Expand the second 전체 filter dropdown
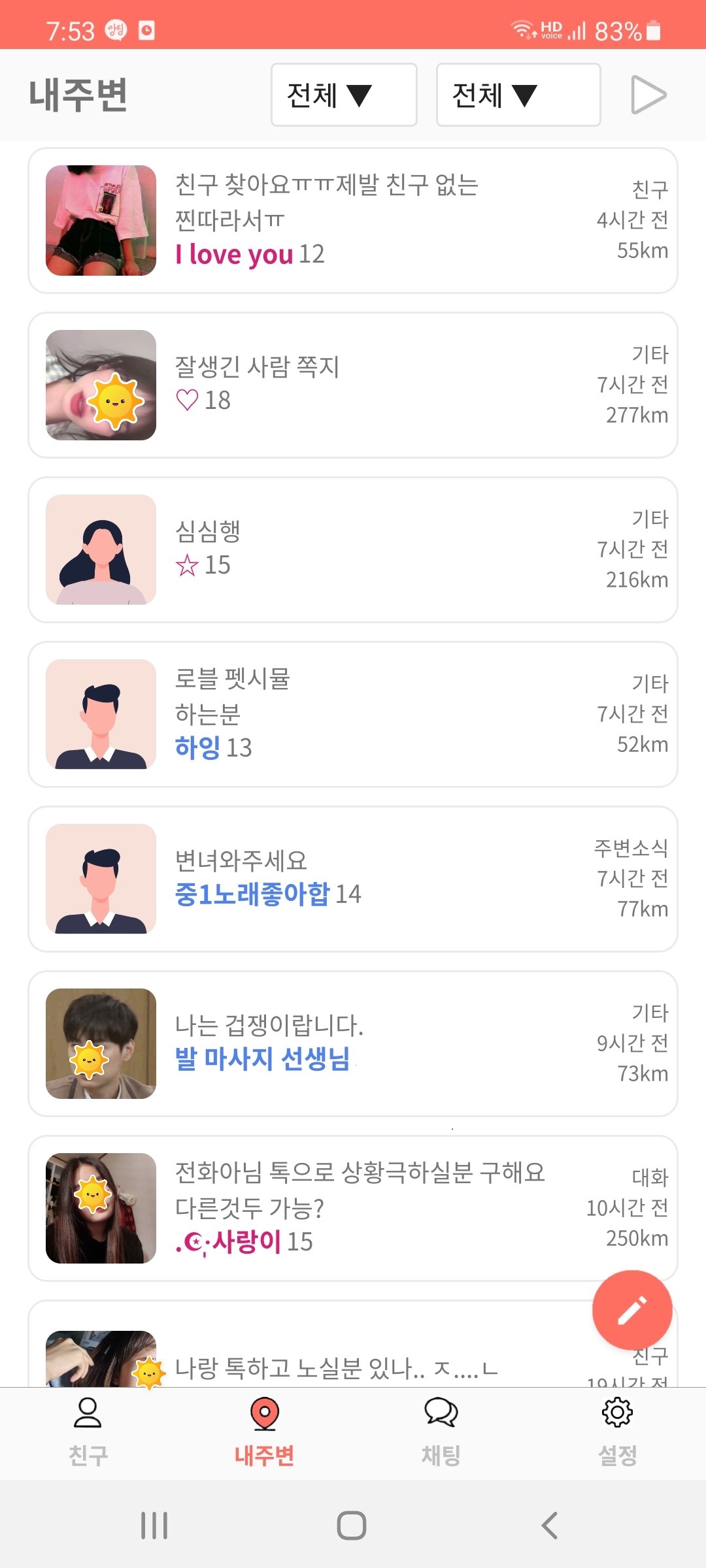 click(518, 95)
